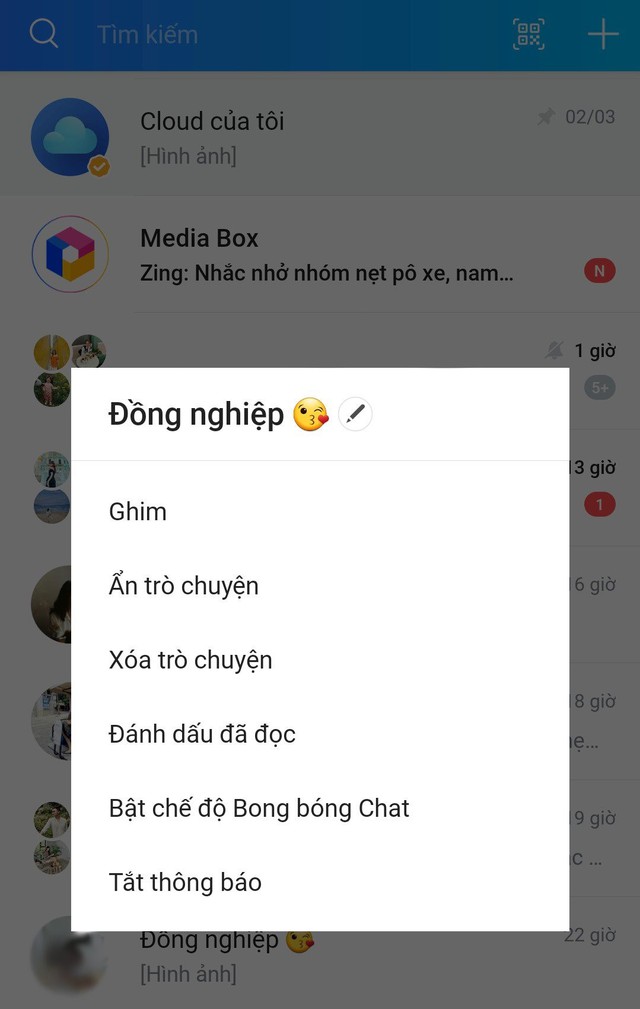Viewport: 640px width, 1009px height.
Task: Open the QR code scanner
Action: click(529, 34)
